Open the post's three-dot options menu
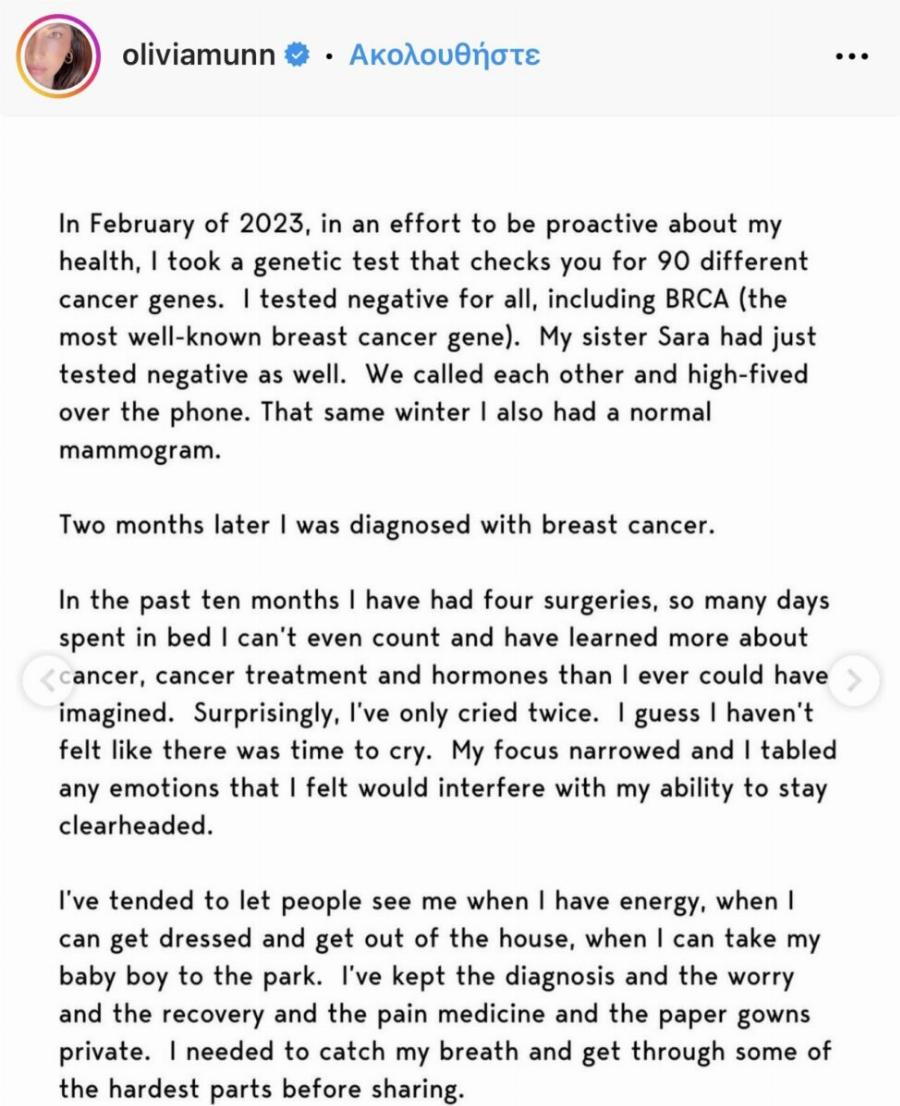Screen dimensions: 900x1106 (x=851, y=56)
